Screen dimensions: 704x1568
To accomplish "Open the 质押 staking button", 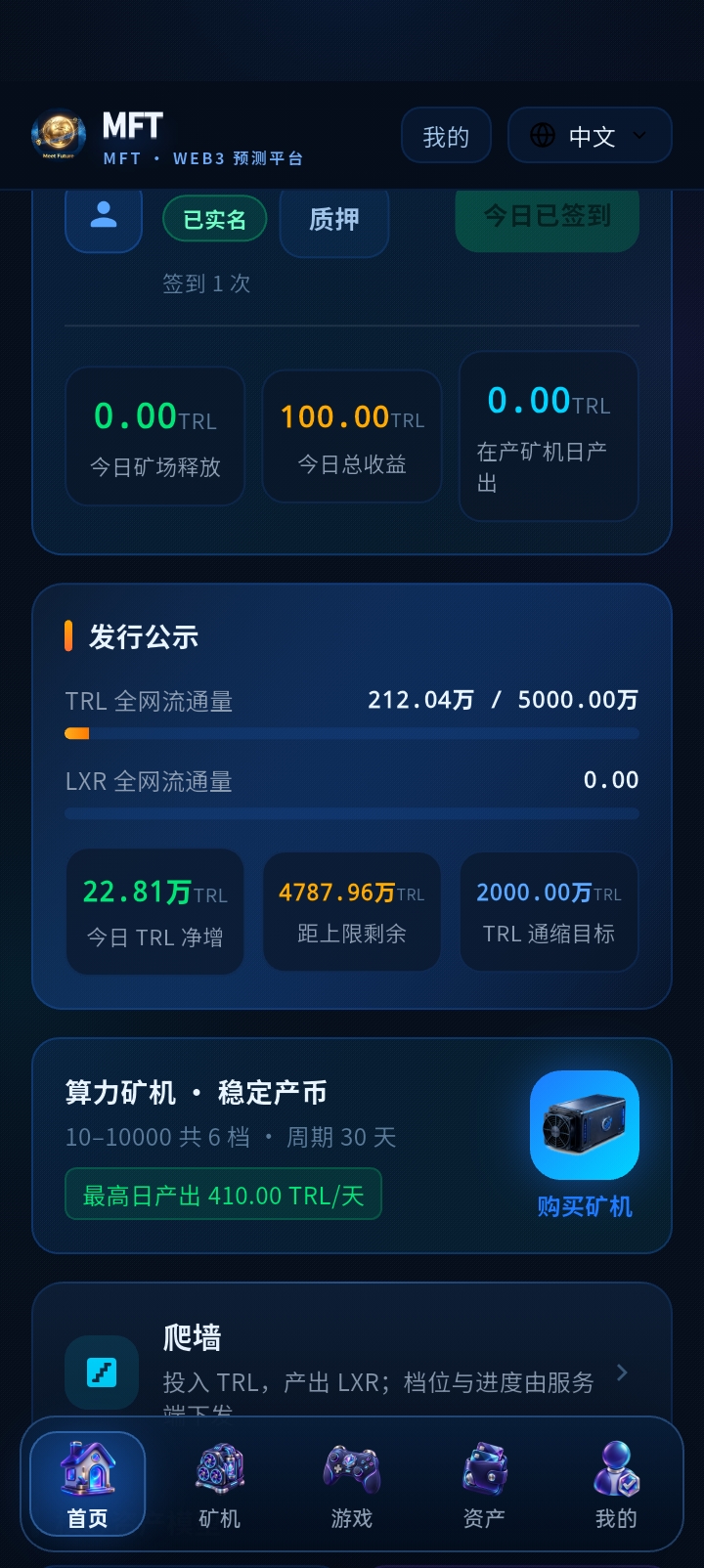I will tap(334, 220).
